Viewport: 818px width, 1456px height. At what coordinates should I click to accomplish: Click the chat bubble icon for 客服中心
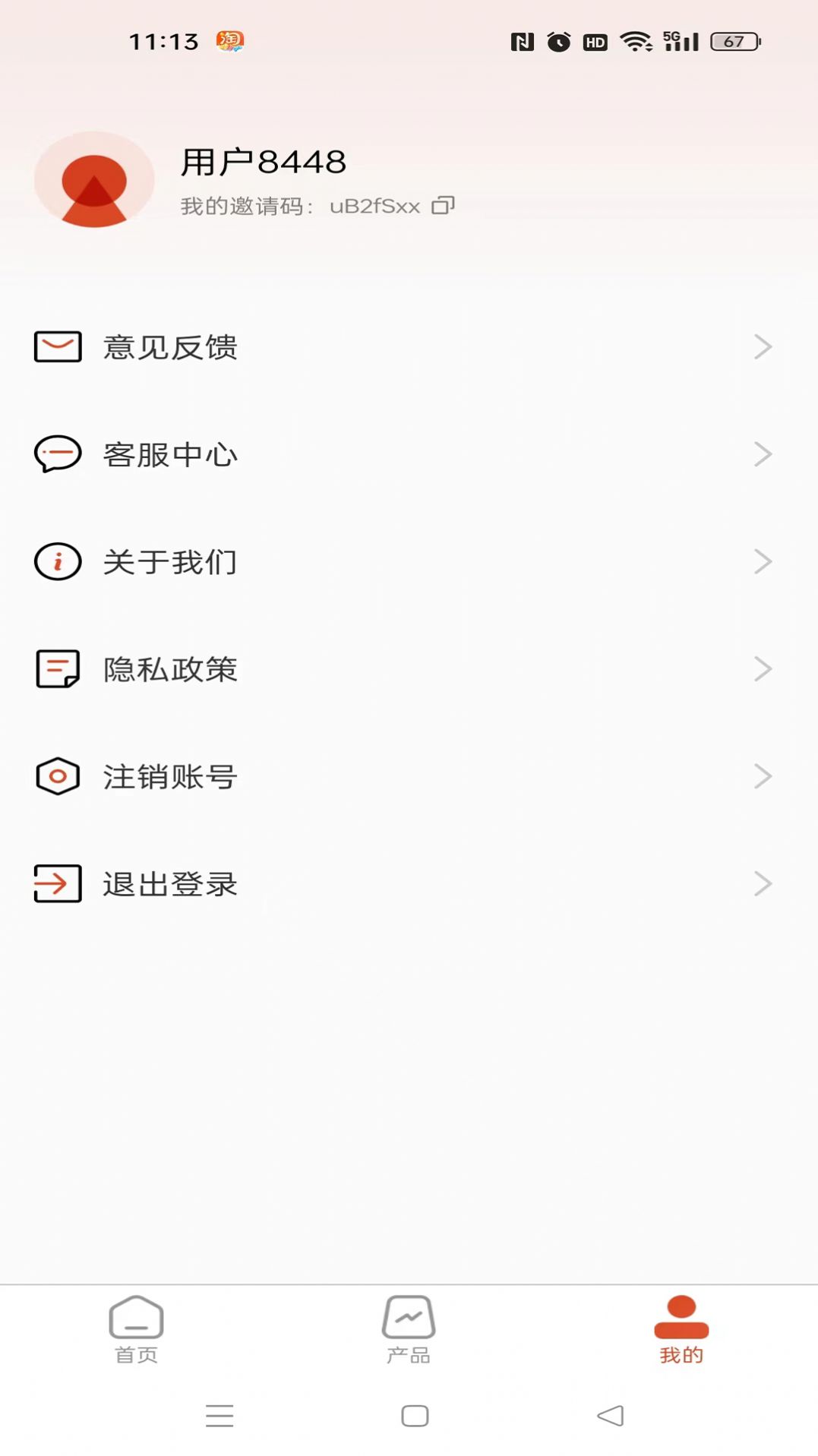(x=58, y=454)
